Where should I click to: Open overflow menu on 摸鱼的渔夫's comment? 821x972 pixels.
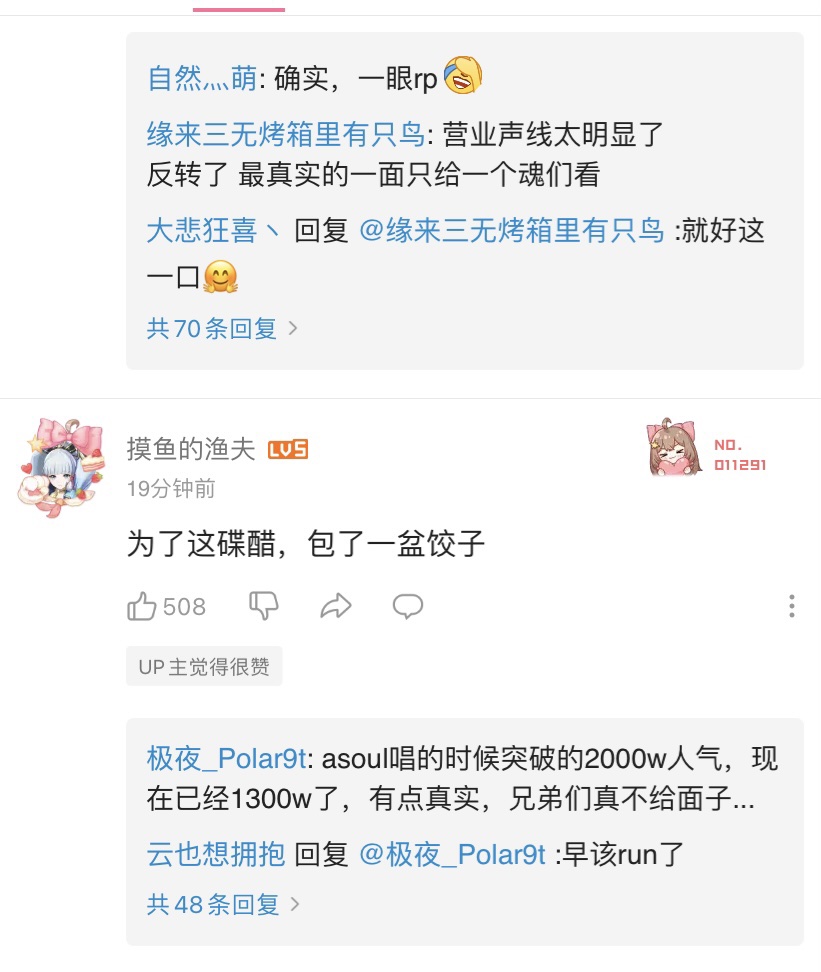click(x=791, y=606)
